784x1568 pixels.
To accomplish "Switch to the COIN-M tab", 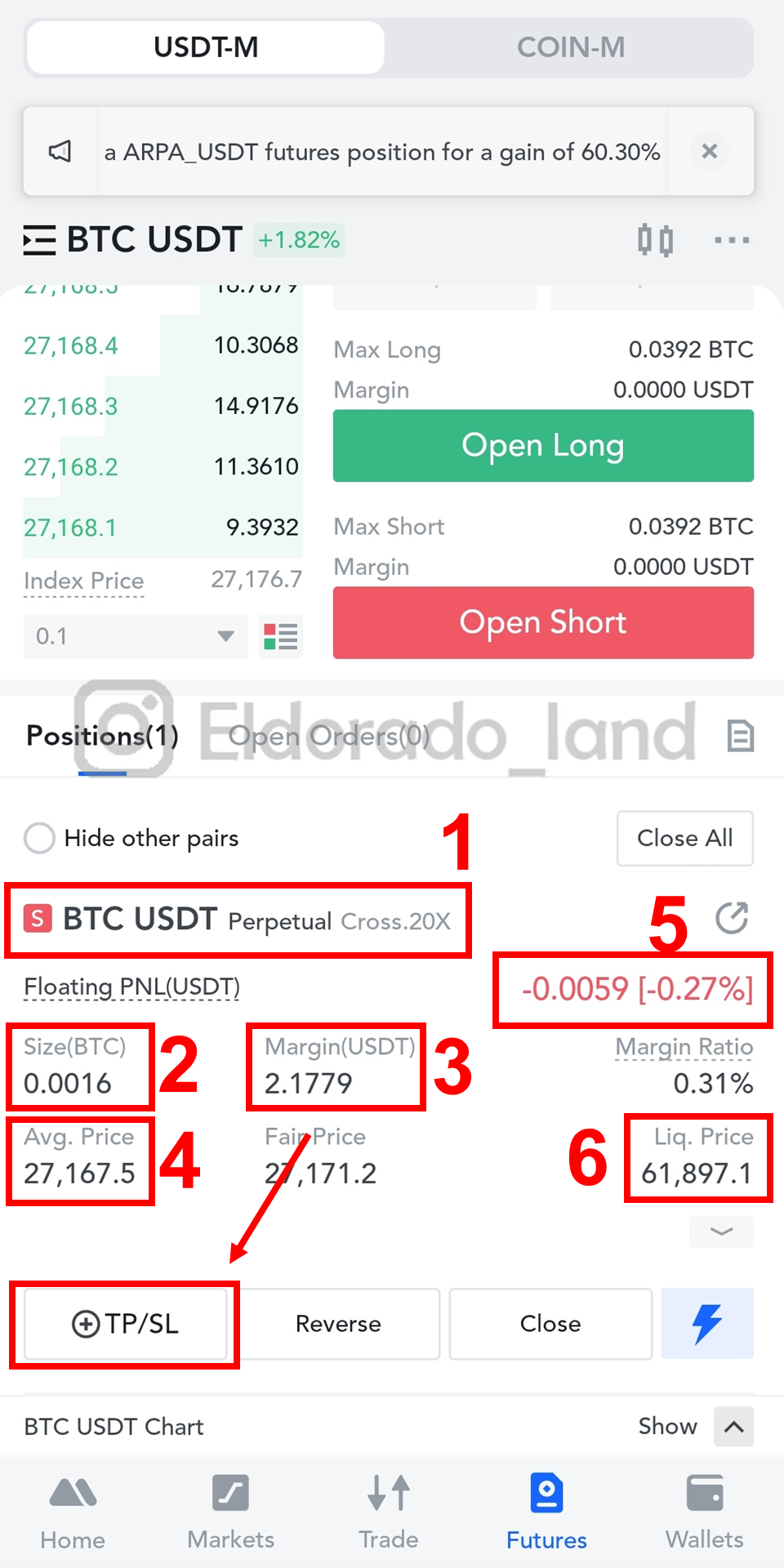I will (x=570, y=47).
